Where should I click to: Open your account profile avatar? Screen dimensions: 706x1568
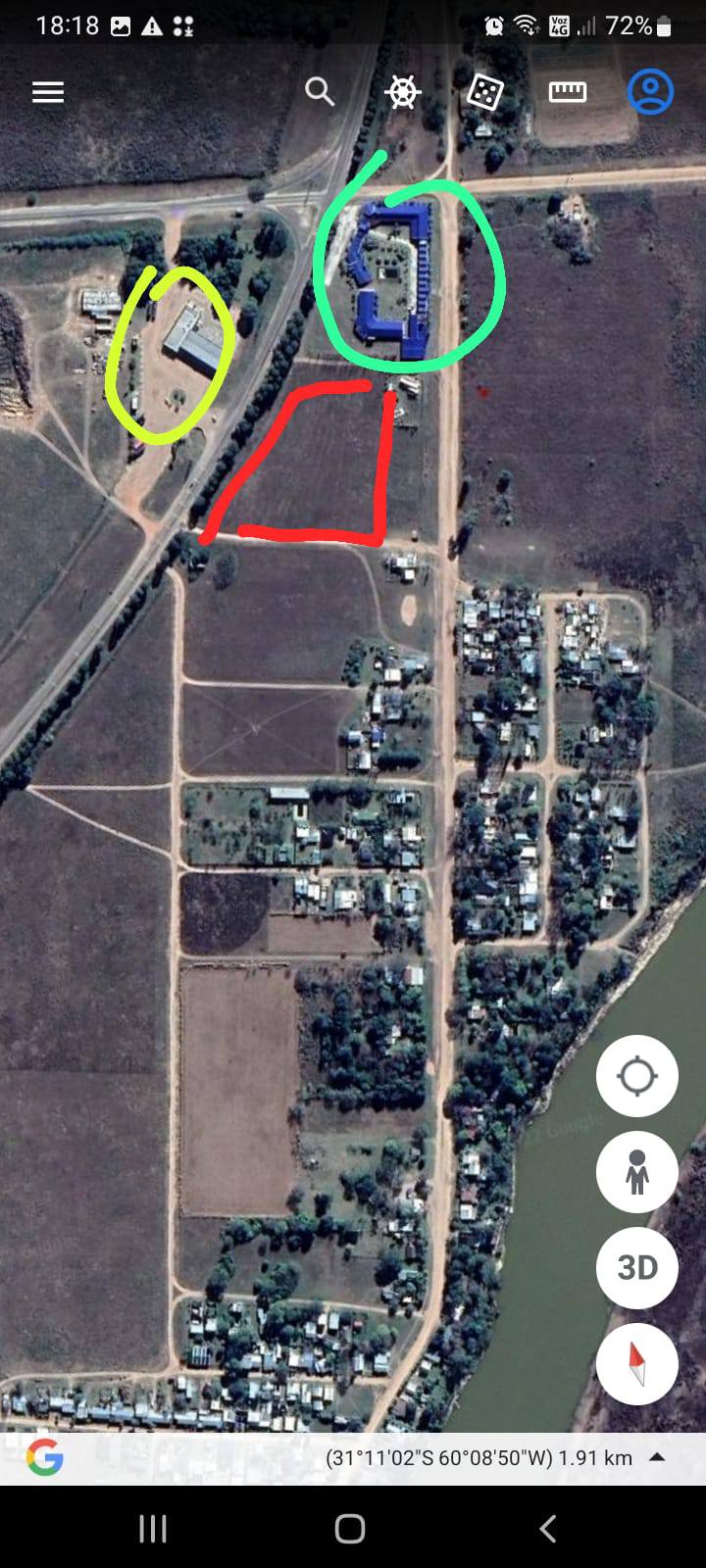click(650, 91)
